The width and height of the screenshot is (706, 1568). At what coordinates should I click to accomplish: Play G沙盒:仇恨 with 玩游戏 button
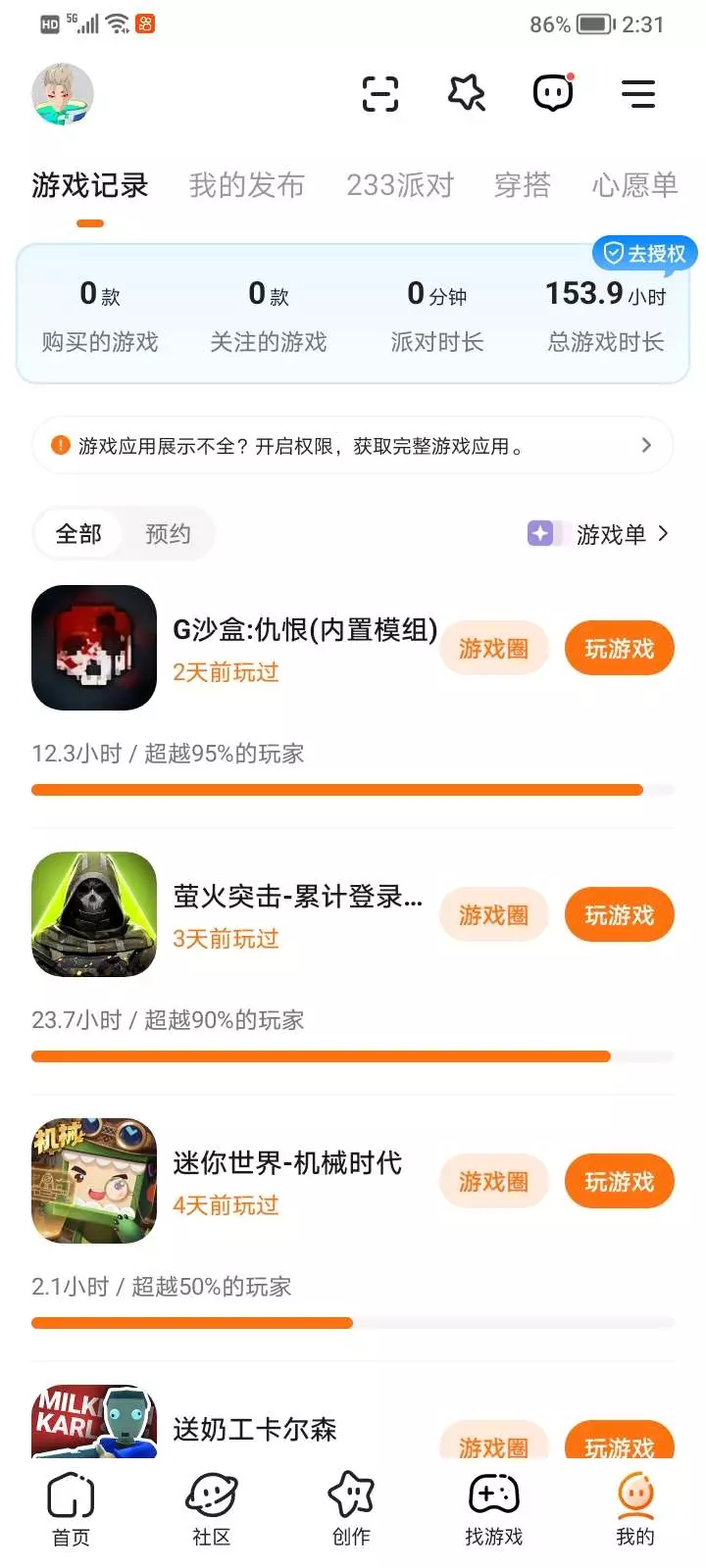coord(619,649)
